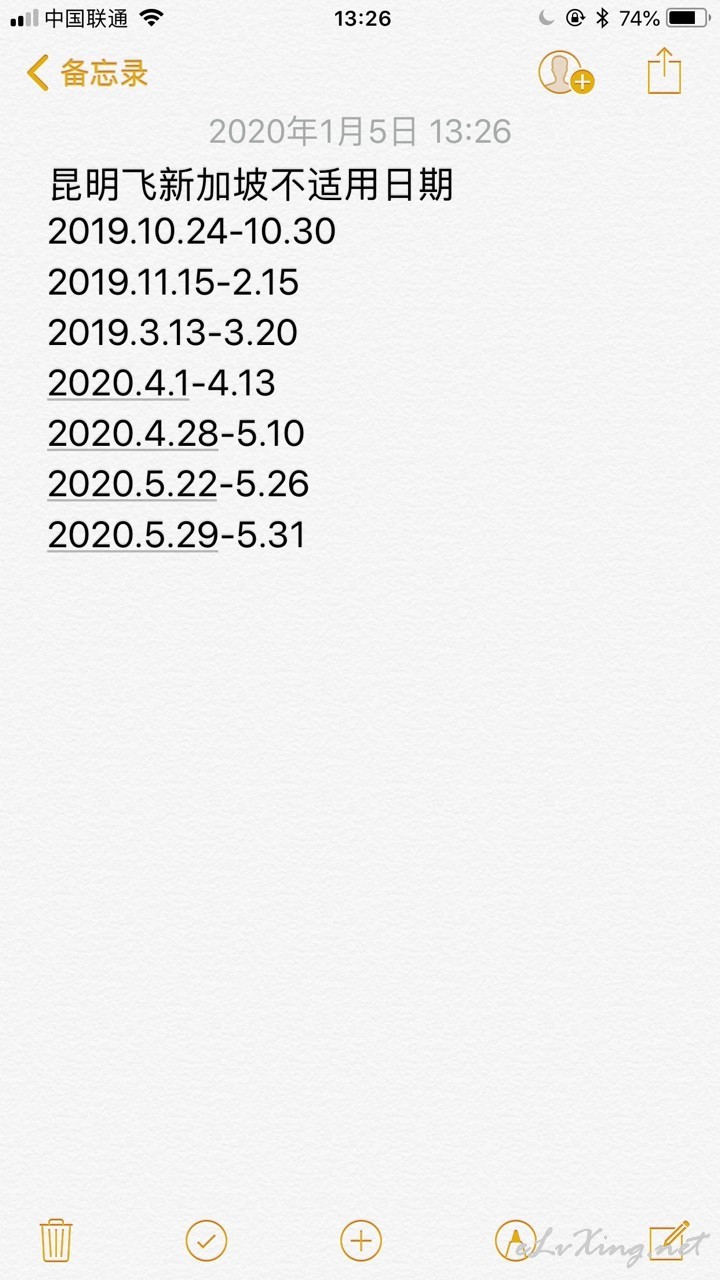Add a checklist to the note
720x1280 pixels.
(x=207, y=1241)
